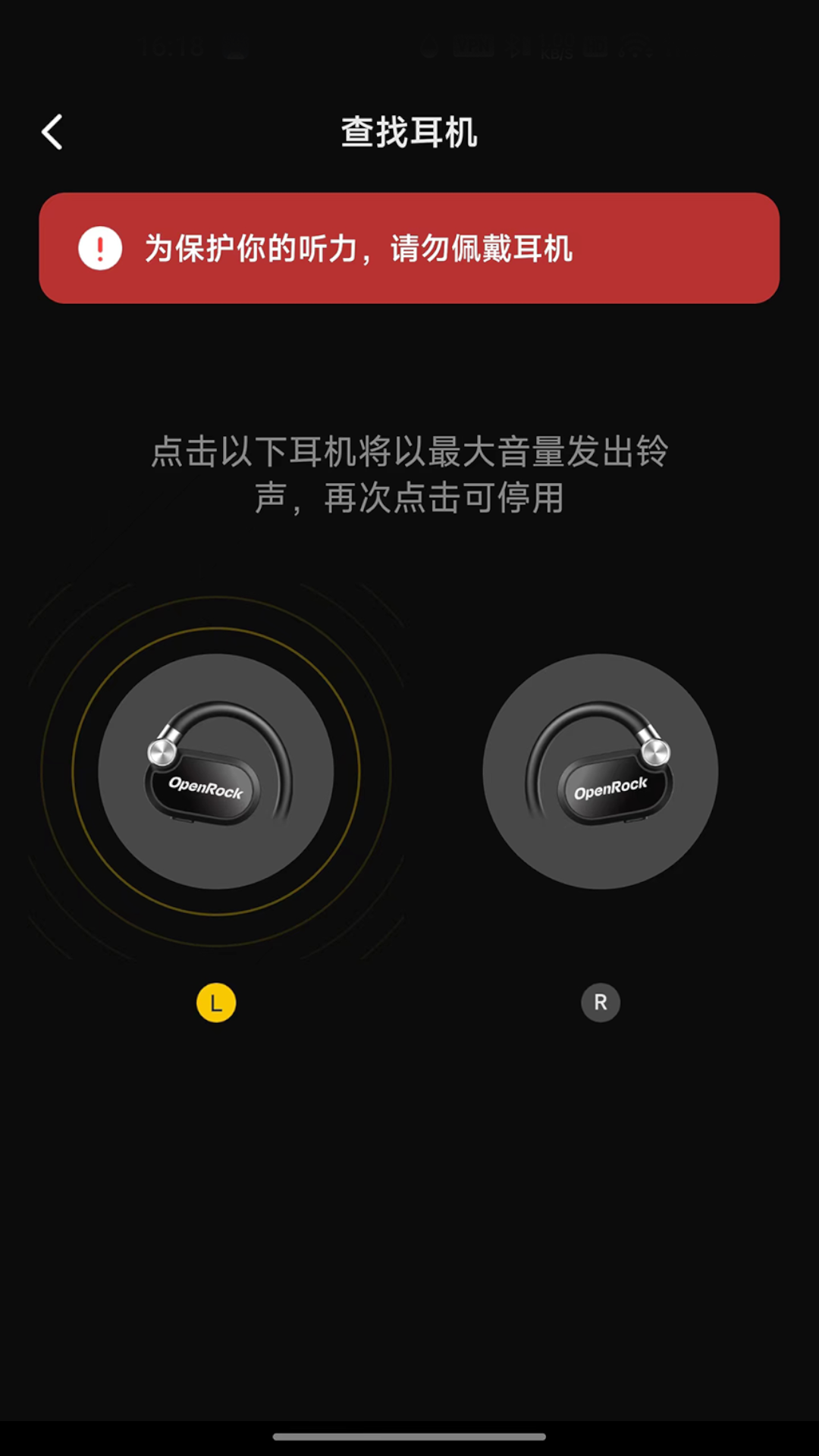Screen dimensions: 819x1456
Task: Open the 查找耳机 title area
Action: 409,130
